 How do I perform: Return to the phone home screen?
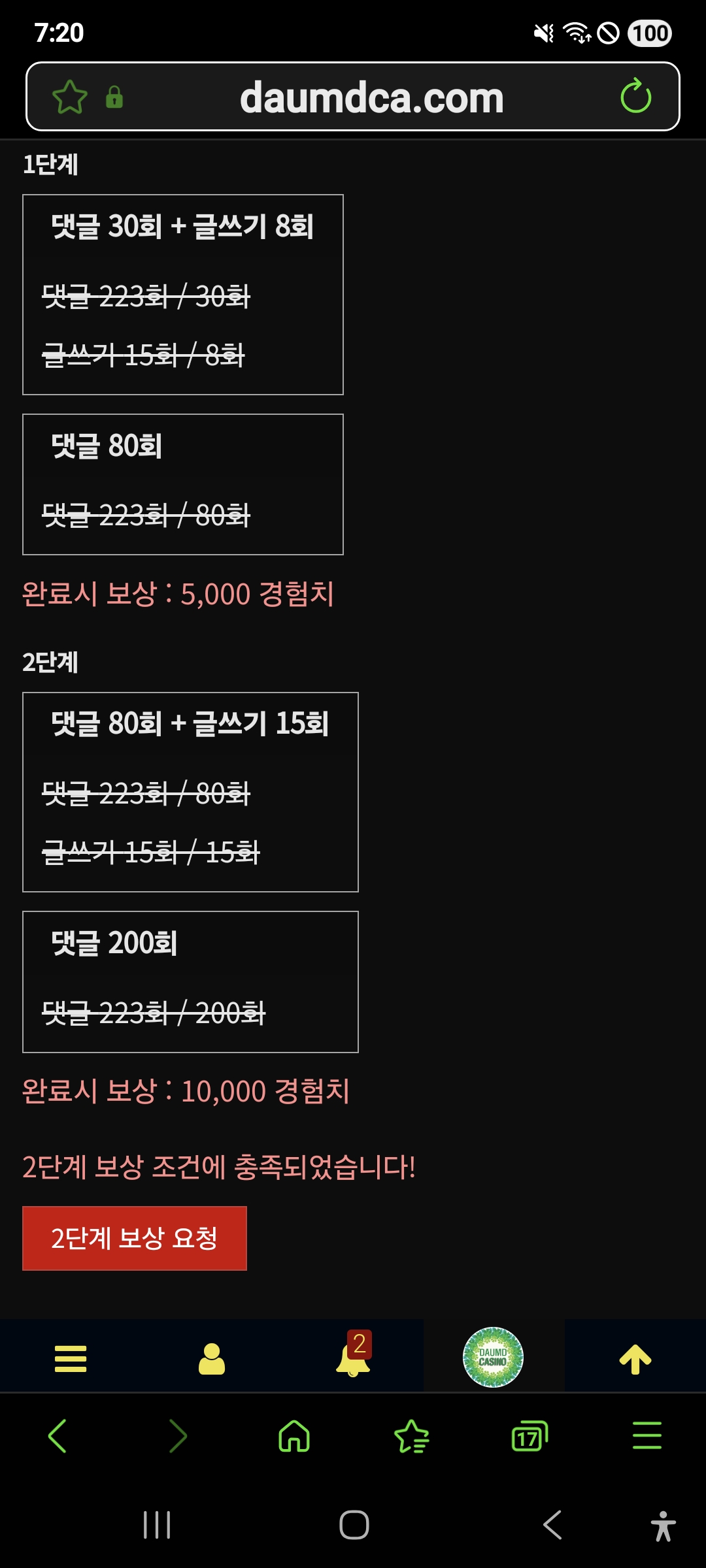(354, 1526)
